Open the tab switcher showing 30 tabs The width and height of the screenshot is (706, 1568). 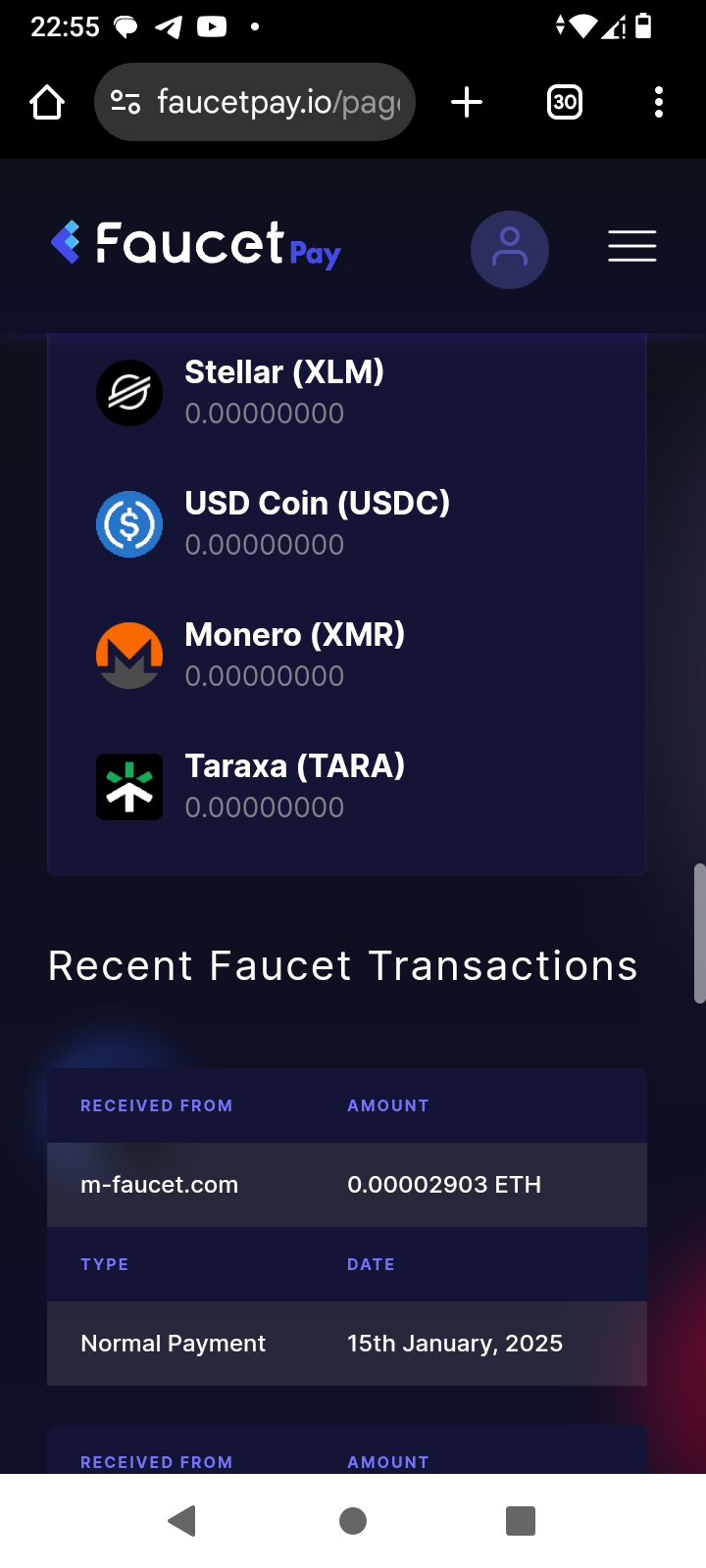(564, 102)
